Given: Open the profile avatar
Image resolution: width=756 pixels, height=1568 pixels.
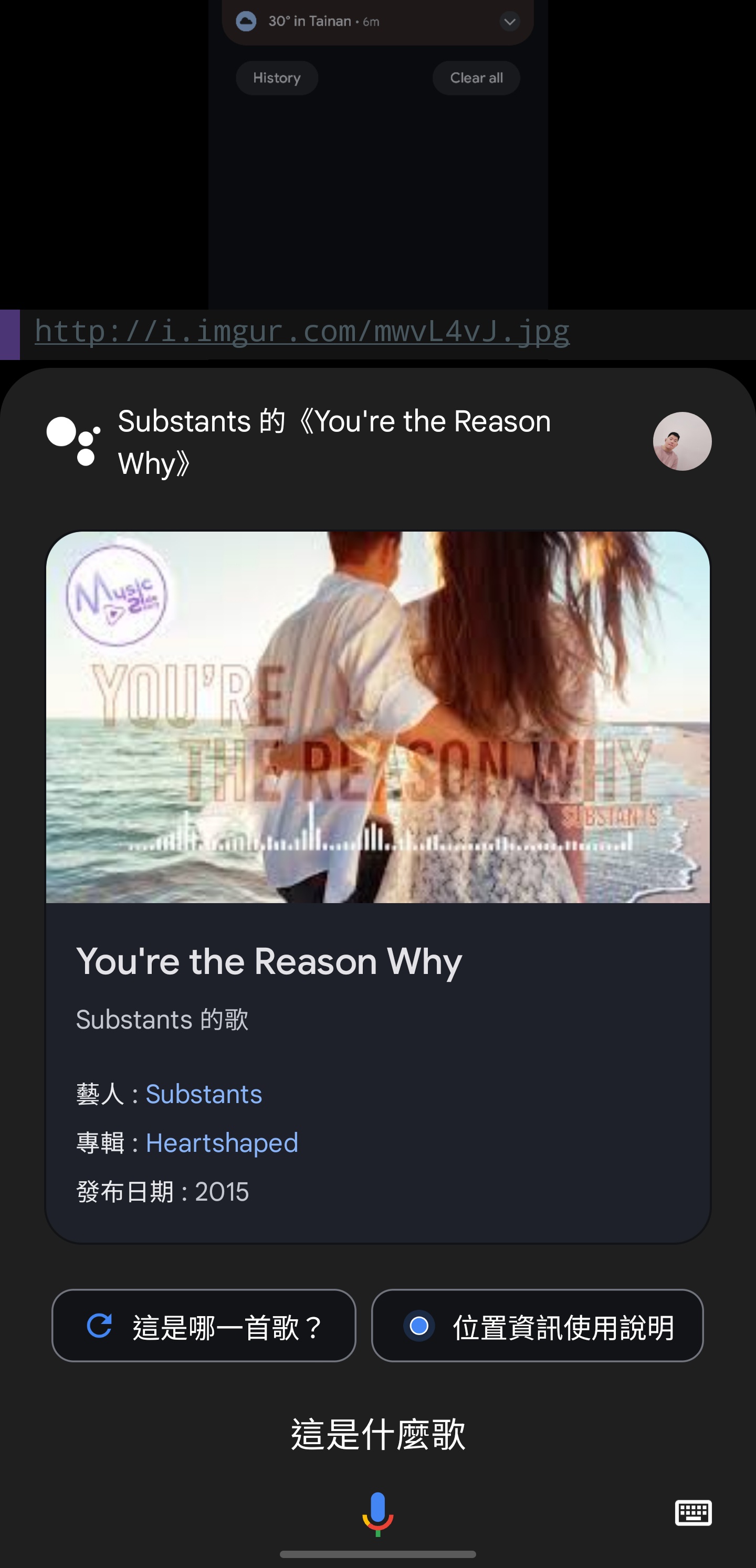Looking at the screenshot, I should [x=681, y=441].
